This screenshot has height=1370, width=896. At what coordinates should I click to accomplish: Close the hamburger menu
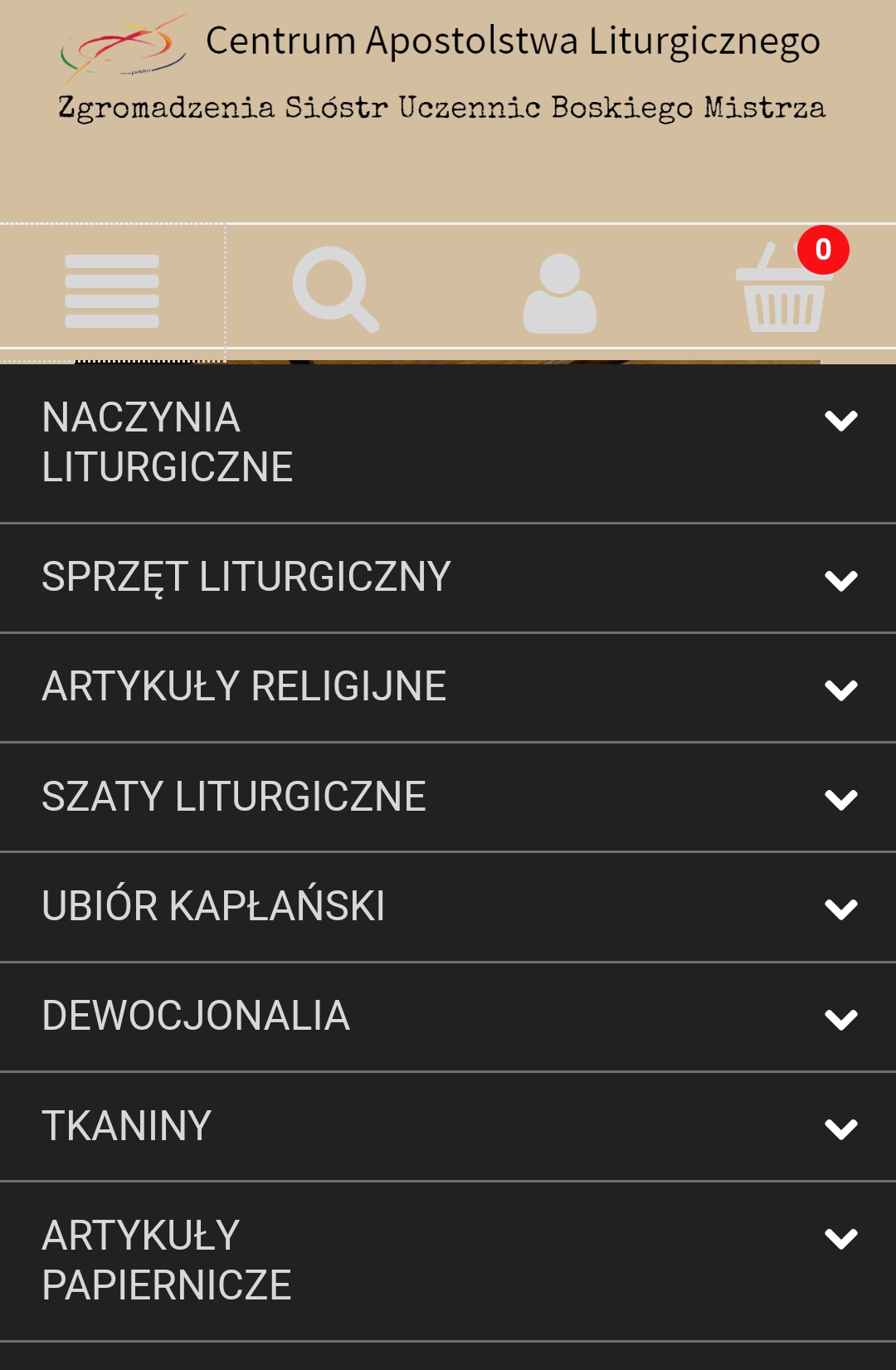(x=112, y=291)
